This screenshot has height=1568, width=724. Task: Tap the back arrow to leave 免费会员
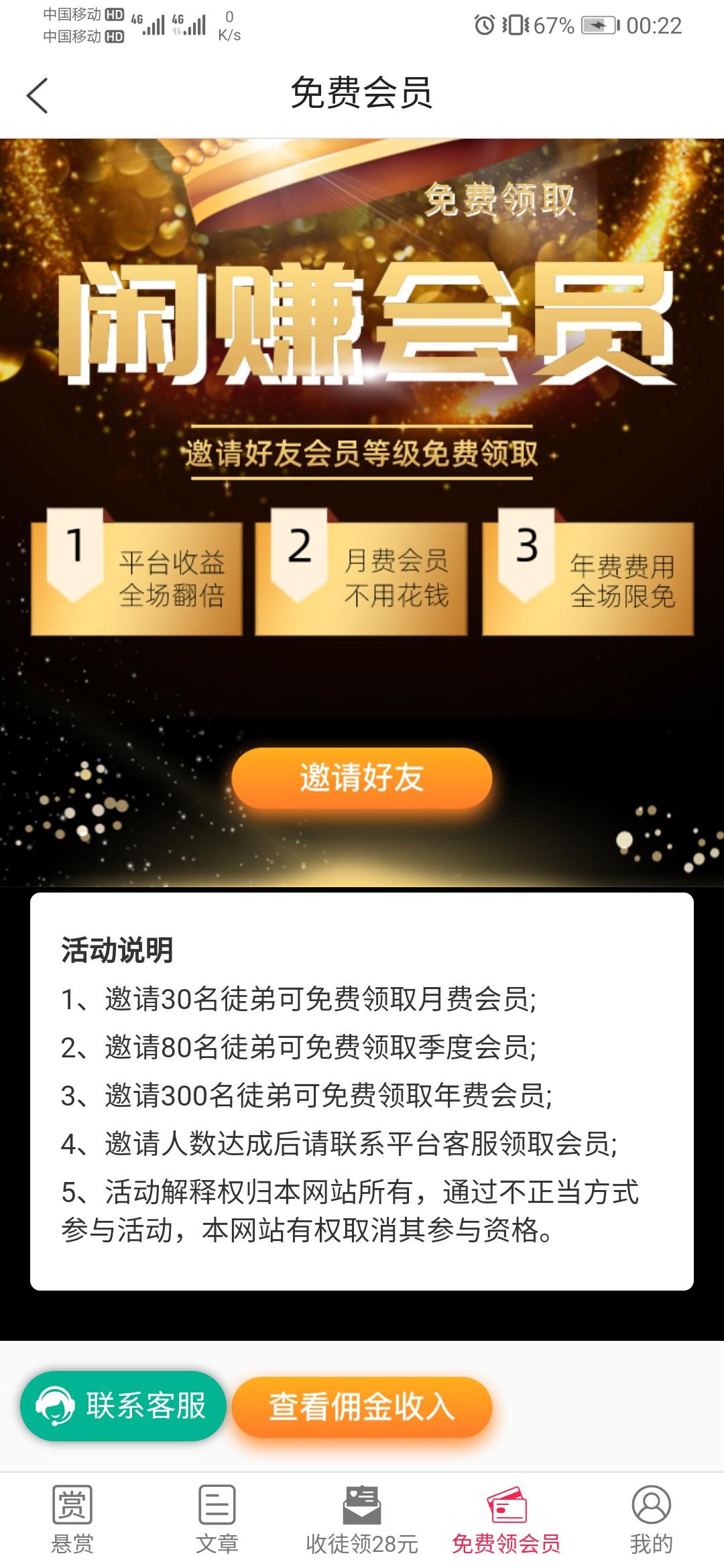[x=38, y=94]
